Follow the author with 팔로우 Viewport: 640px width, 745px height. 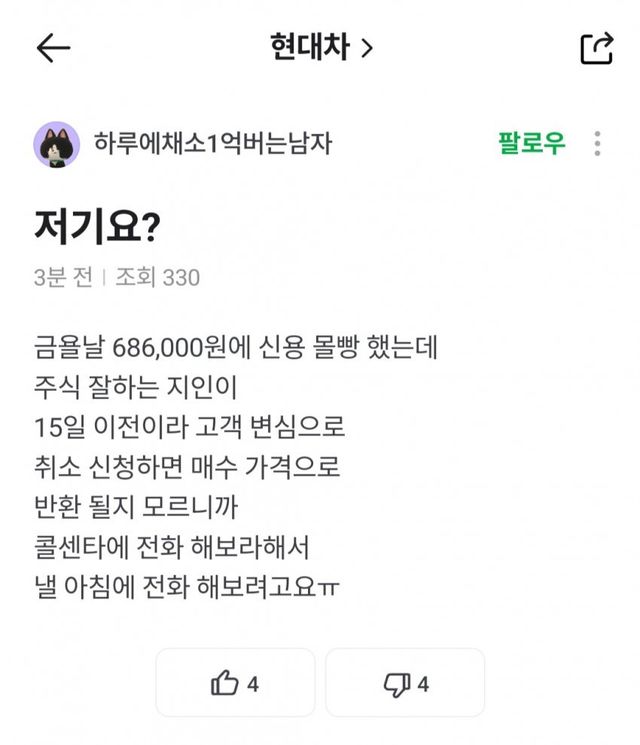click(531, 143)
